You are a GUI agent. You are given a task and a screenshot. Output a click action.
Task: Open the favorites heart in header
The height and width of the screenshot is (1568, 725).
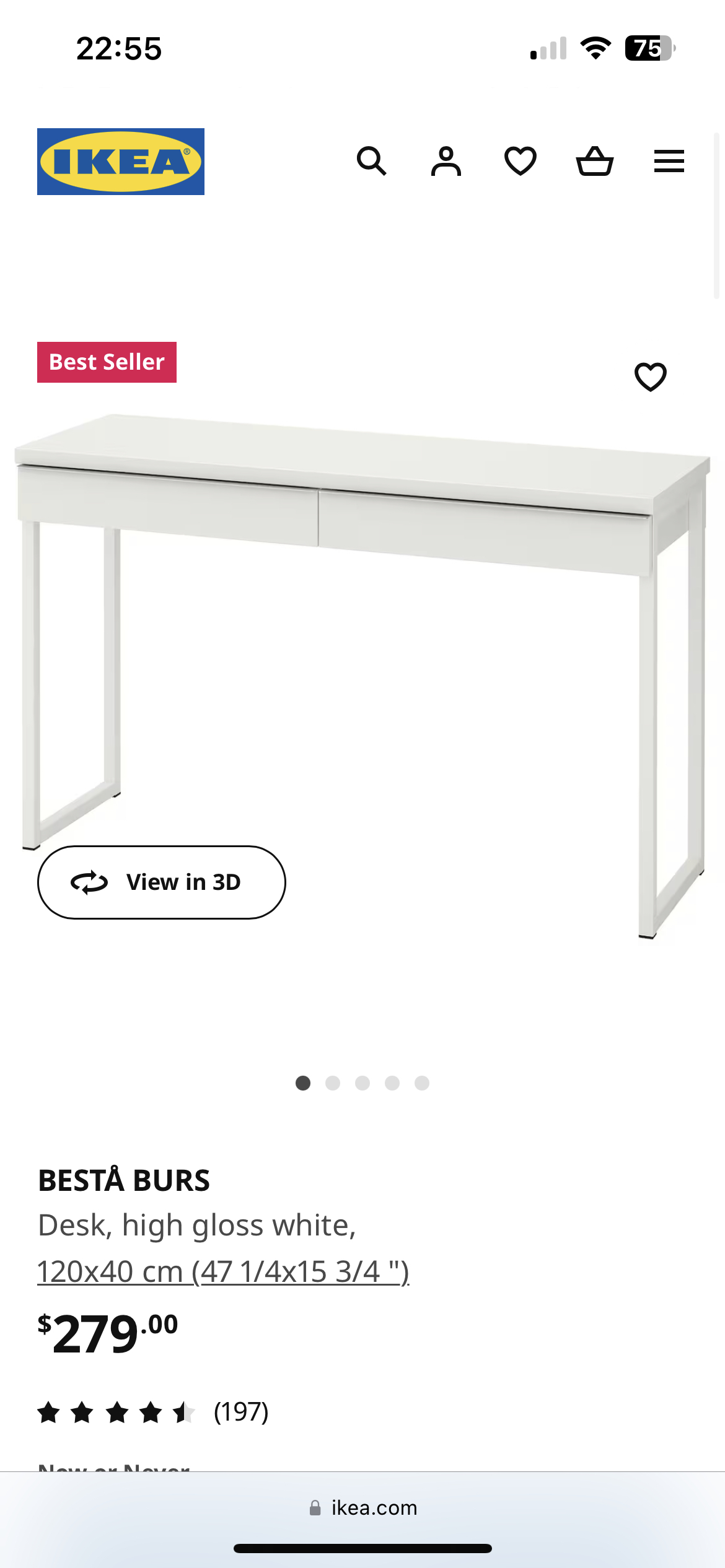click(521, 162)
